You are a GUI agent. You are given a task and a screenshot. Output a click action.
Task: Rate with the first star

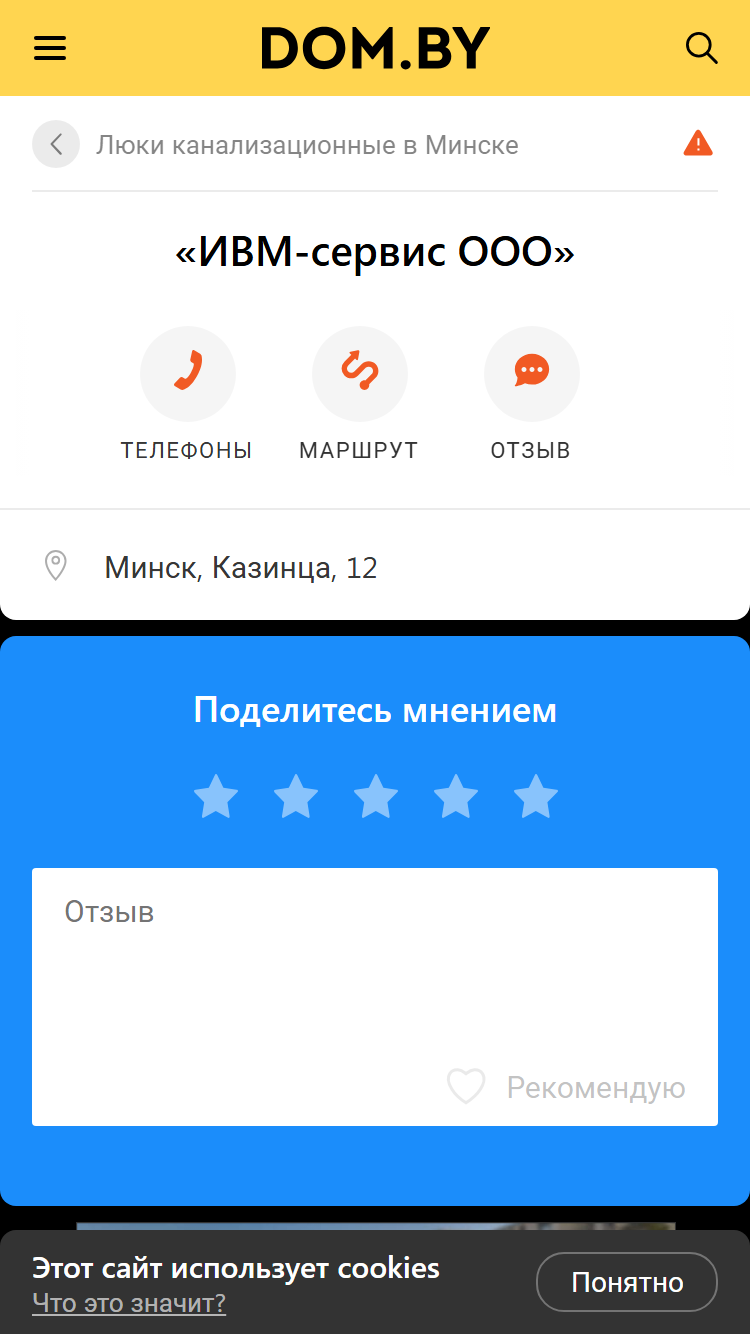[216, 797]
